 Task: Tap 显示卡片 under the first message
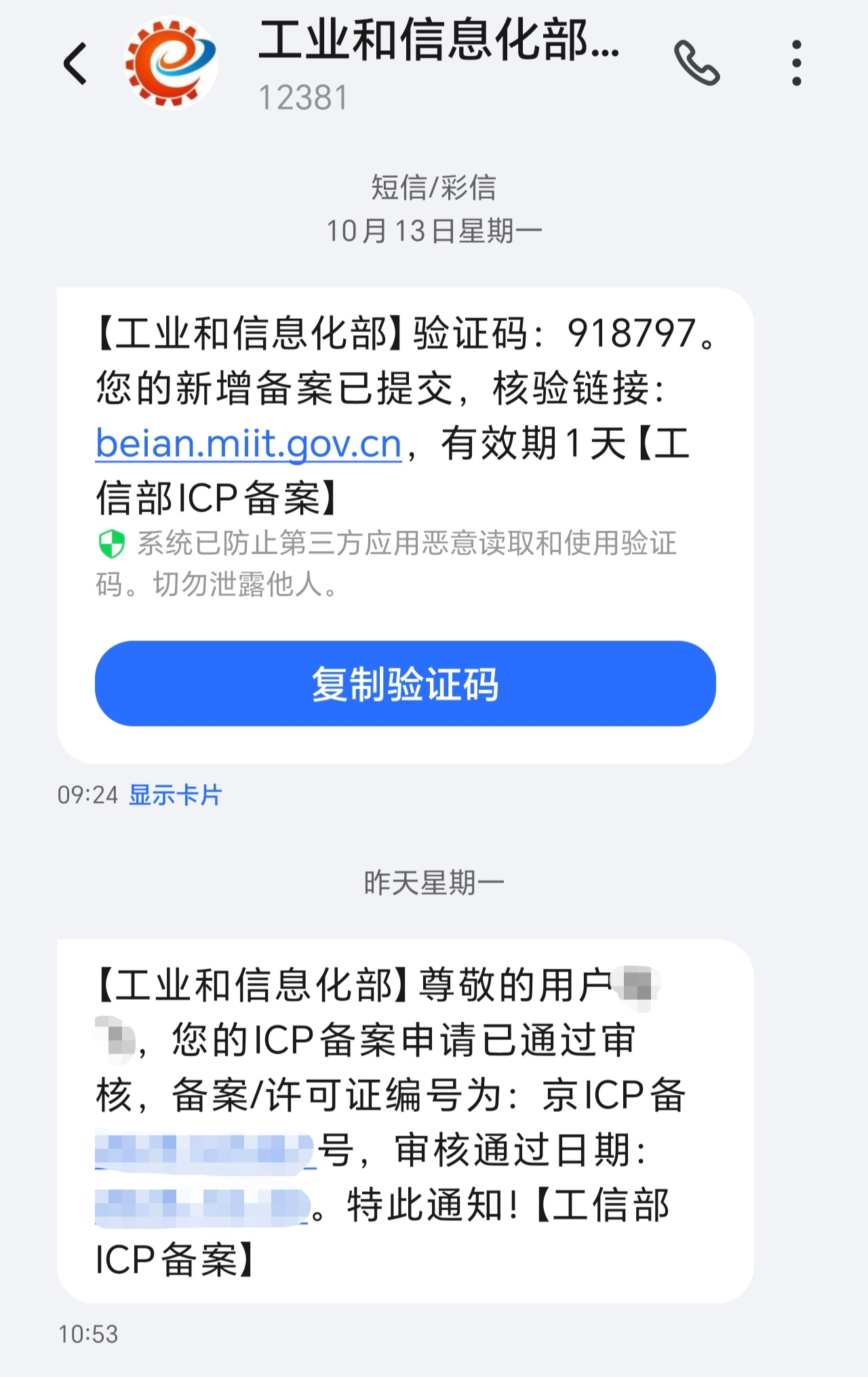click(176, 795)
